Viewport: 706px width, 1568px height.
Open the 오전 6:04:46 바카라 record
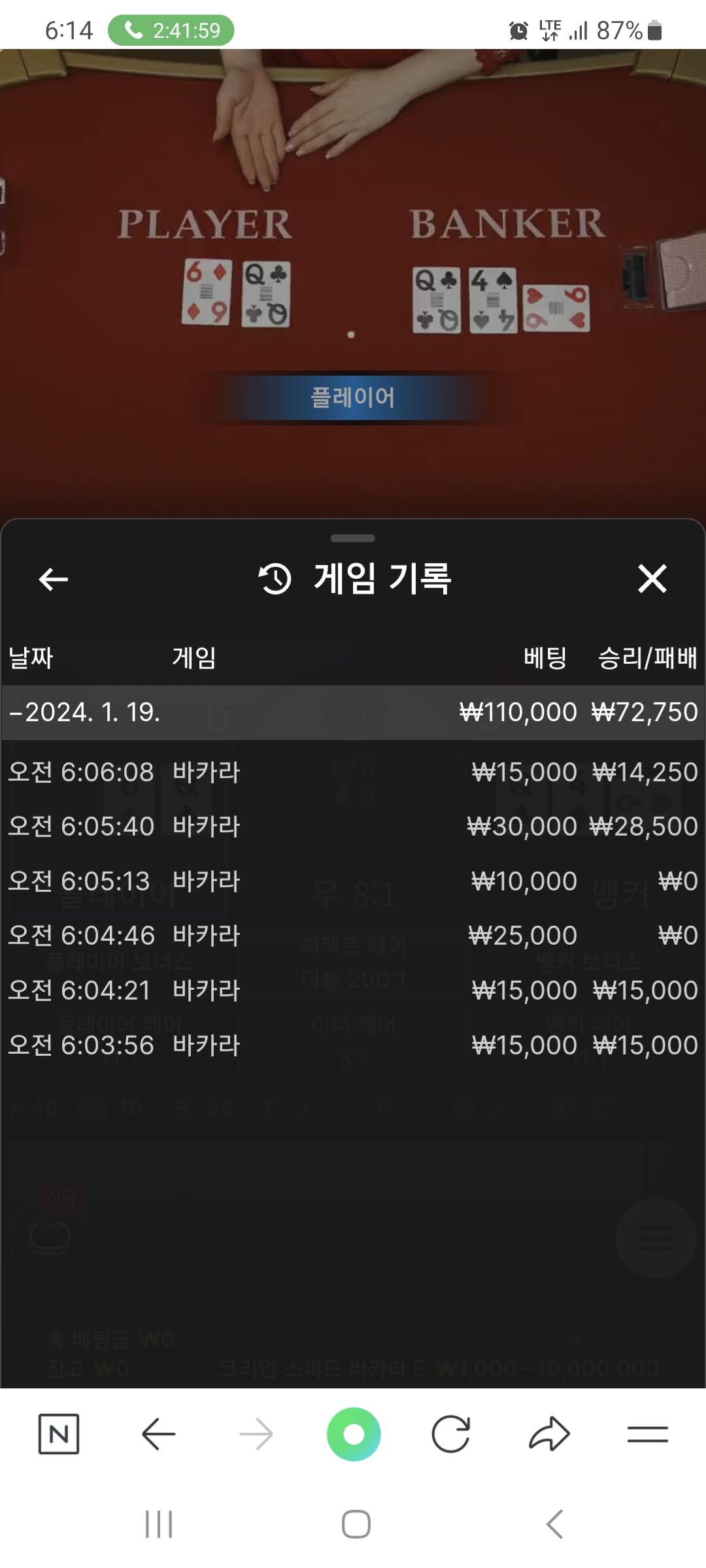click(x=353, y=936)
